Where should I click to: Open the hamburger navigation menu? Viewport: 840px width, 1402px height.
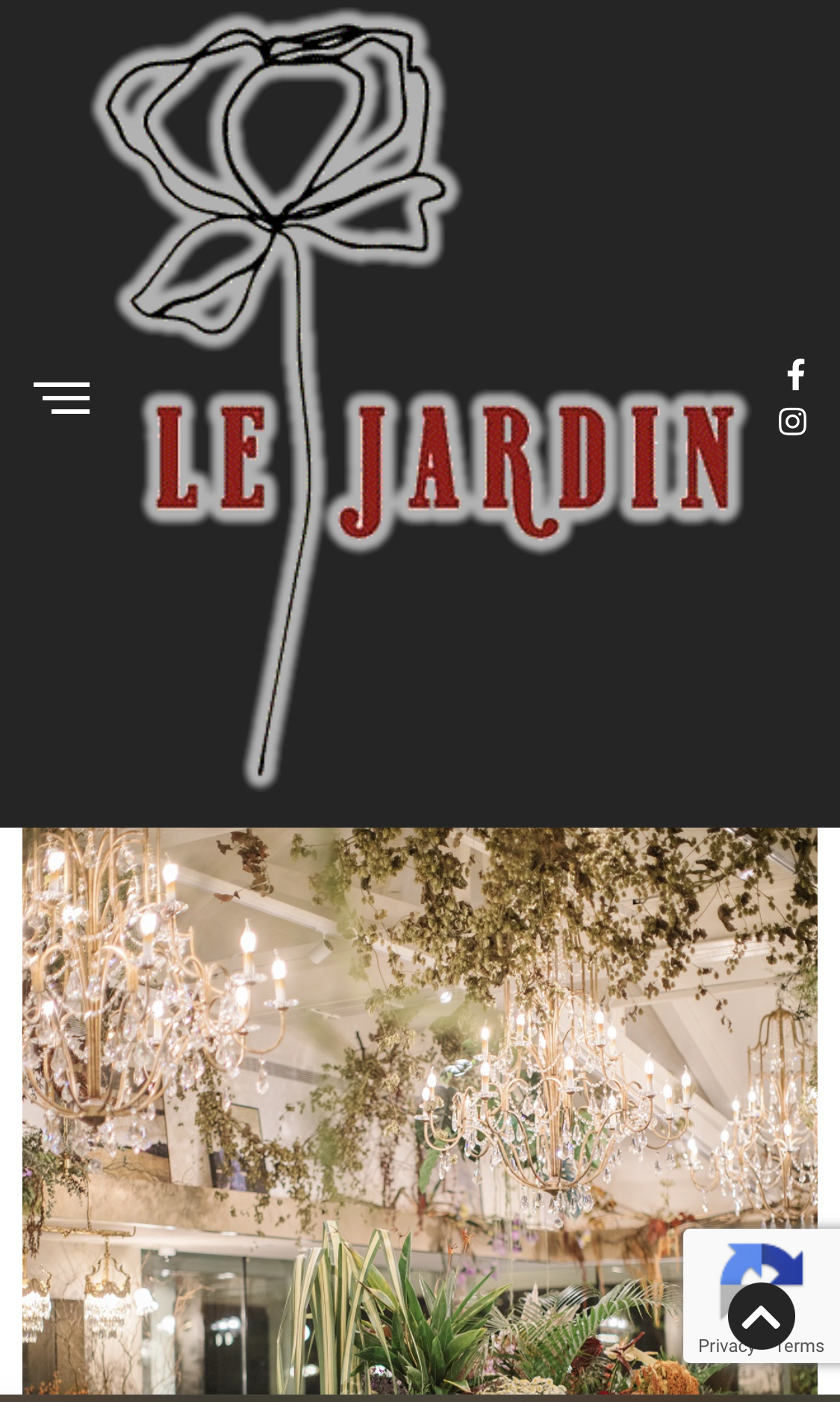coord(62,397)
